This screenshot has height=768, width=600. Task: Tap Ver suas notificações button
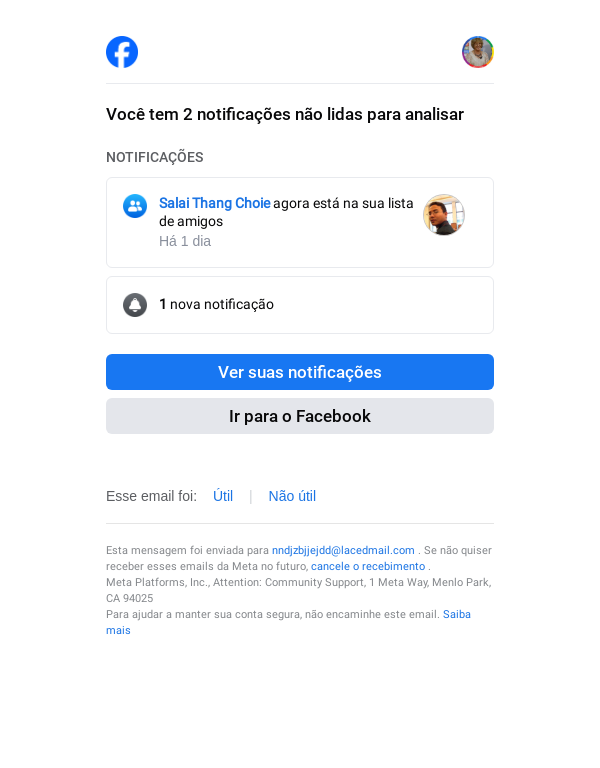point(300,372)
